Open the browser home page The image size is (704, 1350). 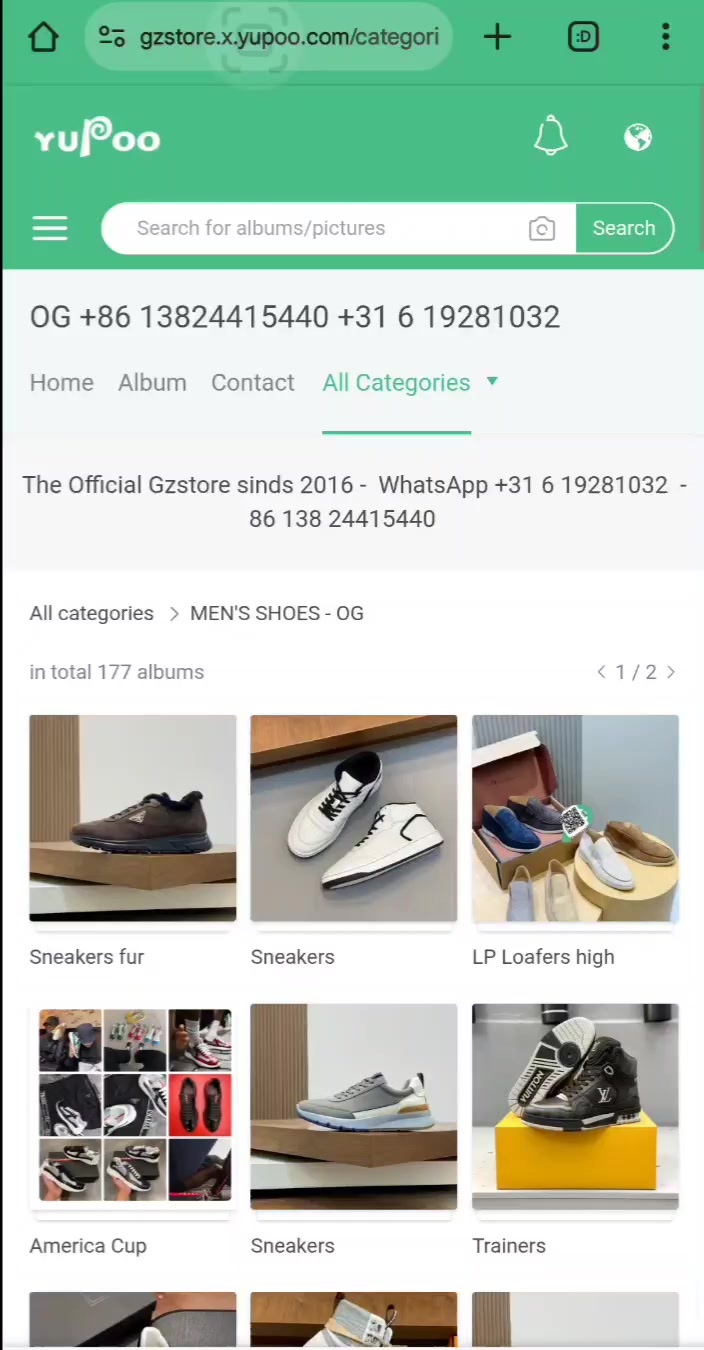(x=43, y=38)
